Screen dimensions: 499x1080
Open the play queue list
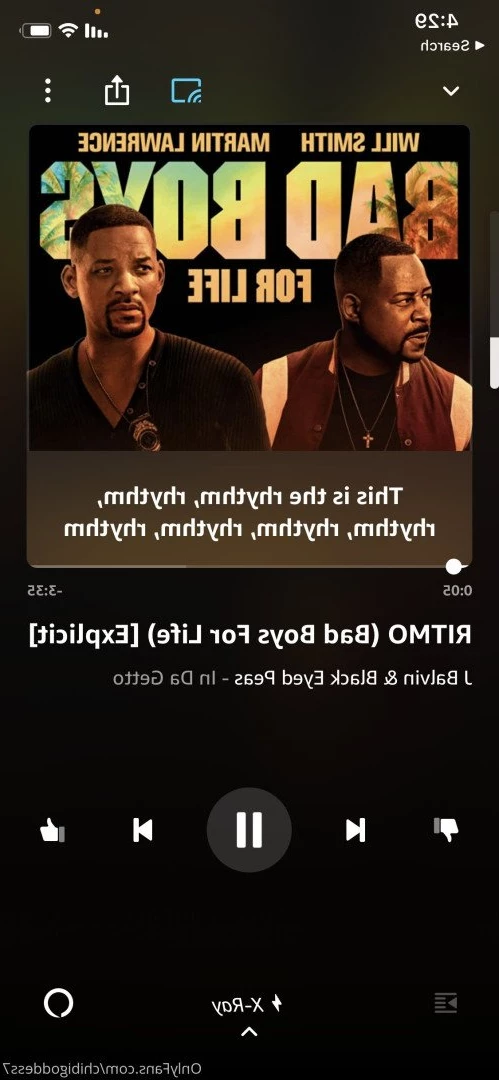[446, 1004]
